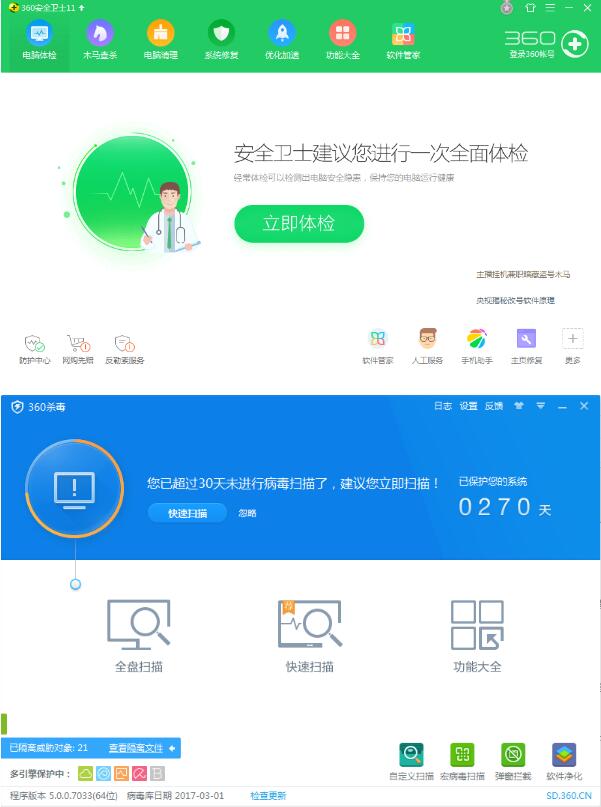Log in to 360 account
The image size is (601, 807).
[575, 43]
